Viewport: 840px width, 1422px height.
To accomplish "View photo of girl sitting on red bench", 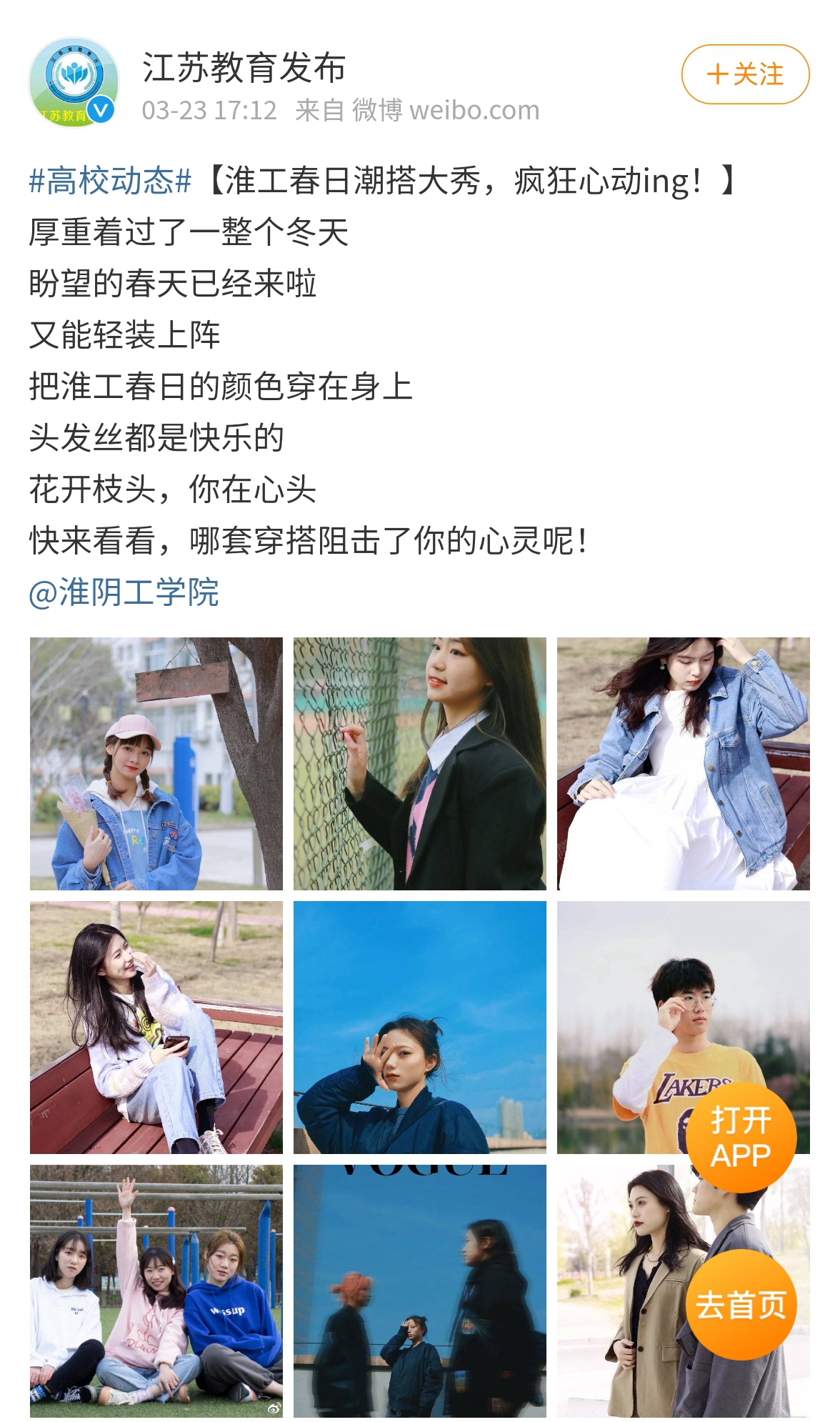I will coord(156,1027).
